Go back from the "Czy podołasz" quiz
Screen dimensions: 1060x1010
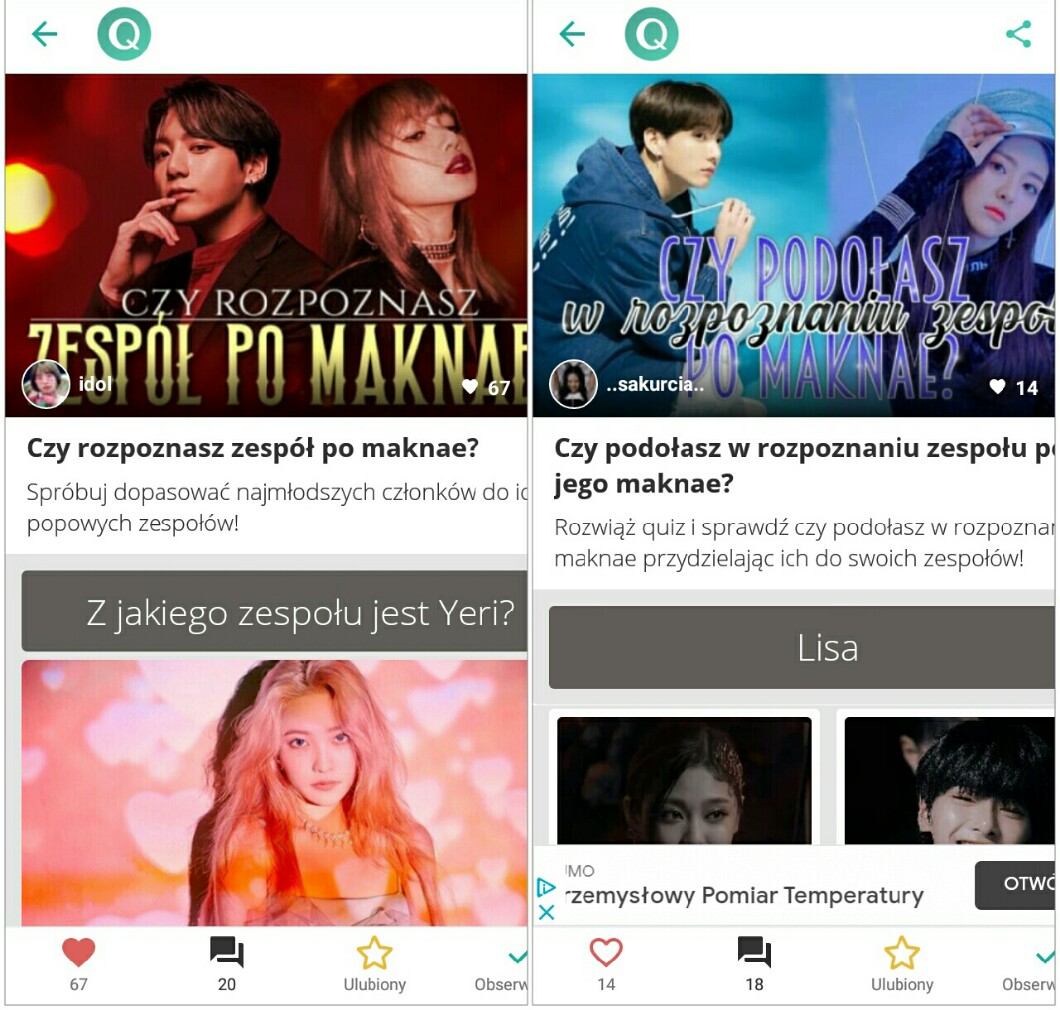[572, 35]
